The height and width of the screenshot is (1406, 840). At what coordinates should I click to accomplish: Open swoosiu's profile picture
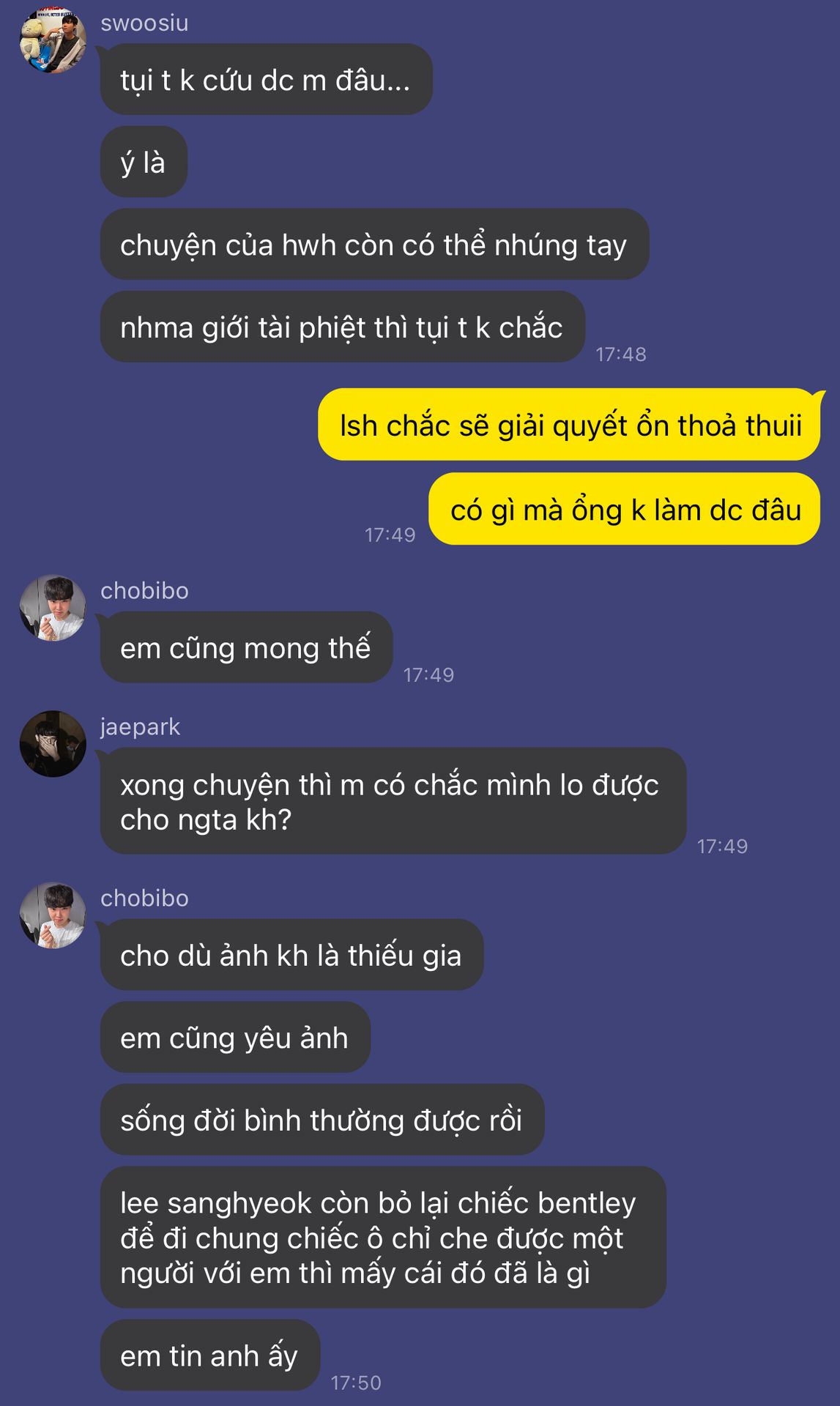53,40
